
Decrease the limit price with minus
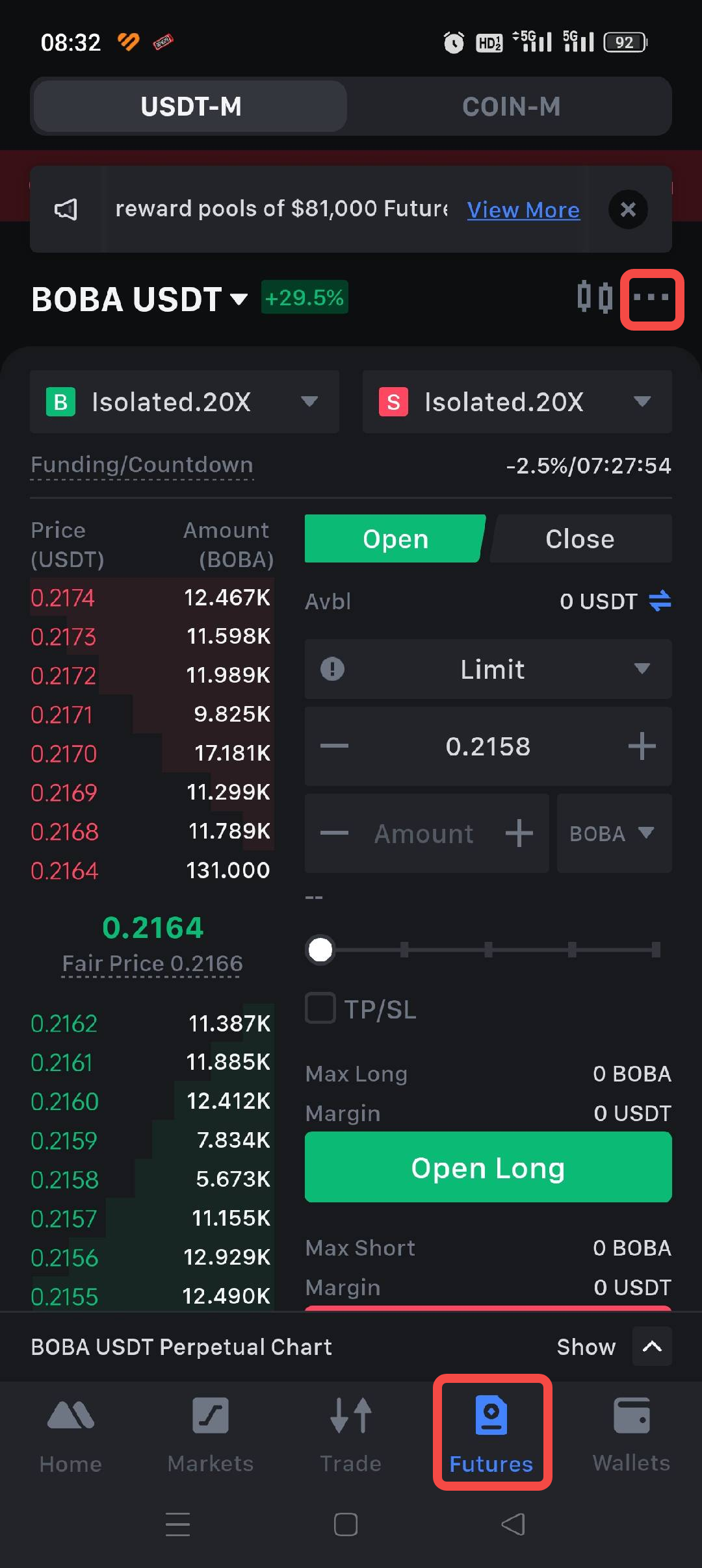(335, 746)
